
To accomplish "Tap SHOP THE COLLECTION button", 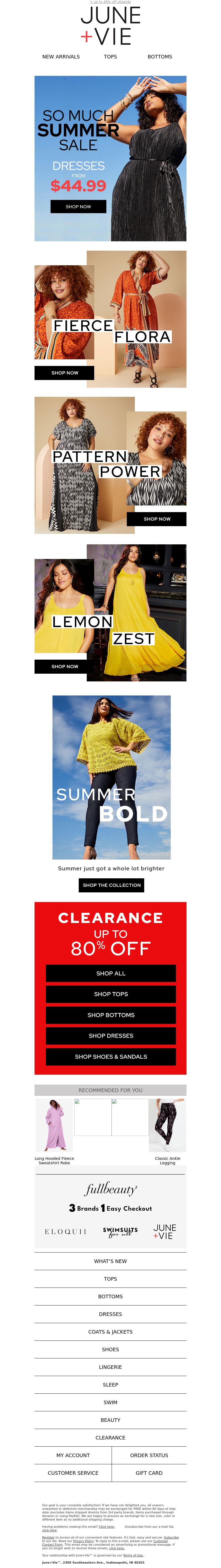I will pos(111,884).
